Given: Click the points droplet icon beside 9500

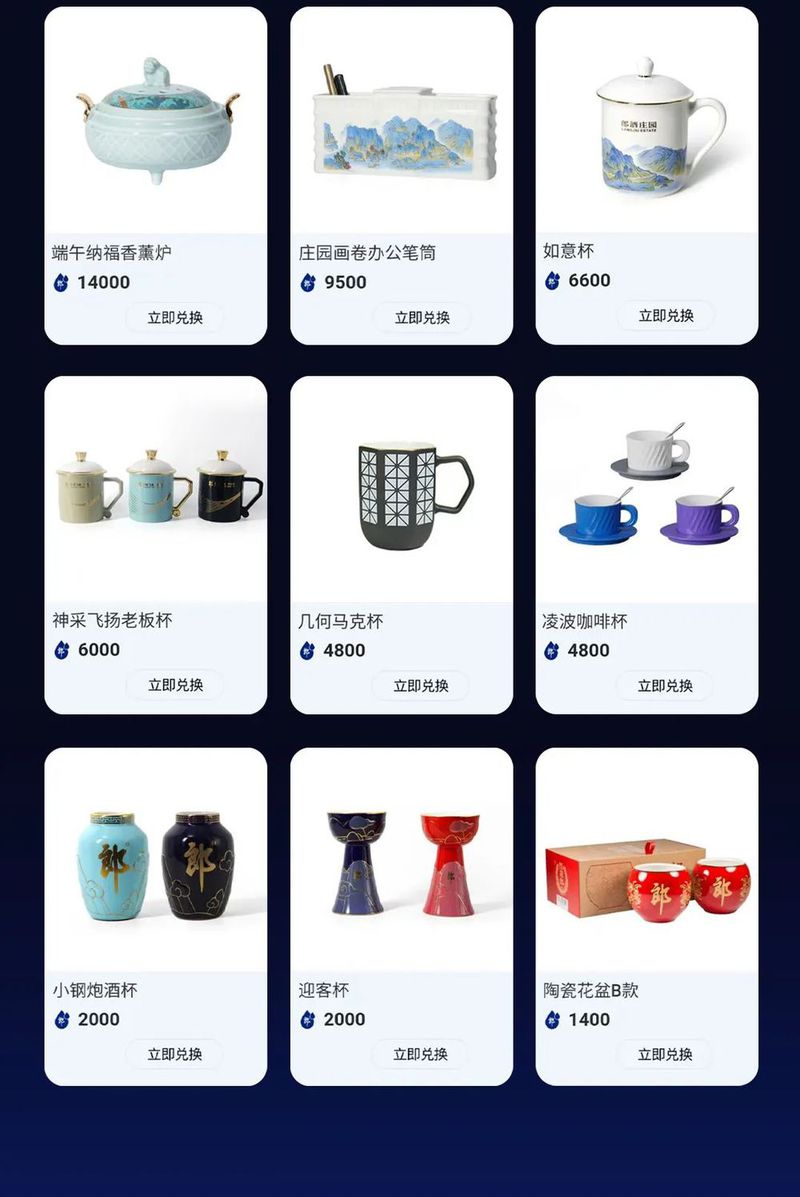Looking at the screenshot, I should pyautogui.click(x=307, y=283).
